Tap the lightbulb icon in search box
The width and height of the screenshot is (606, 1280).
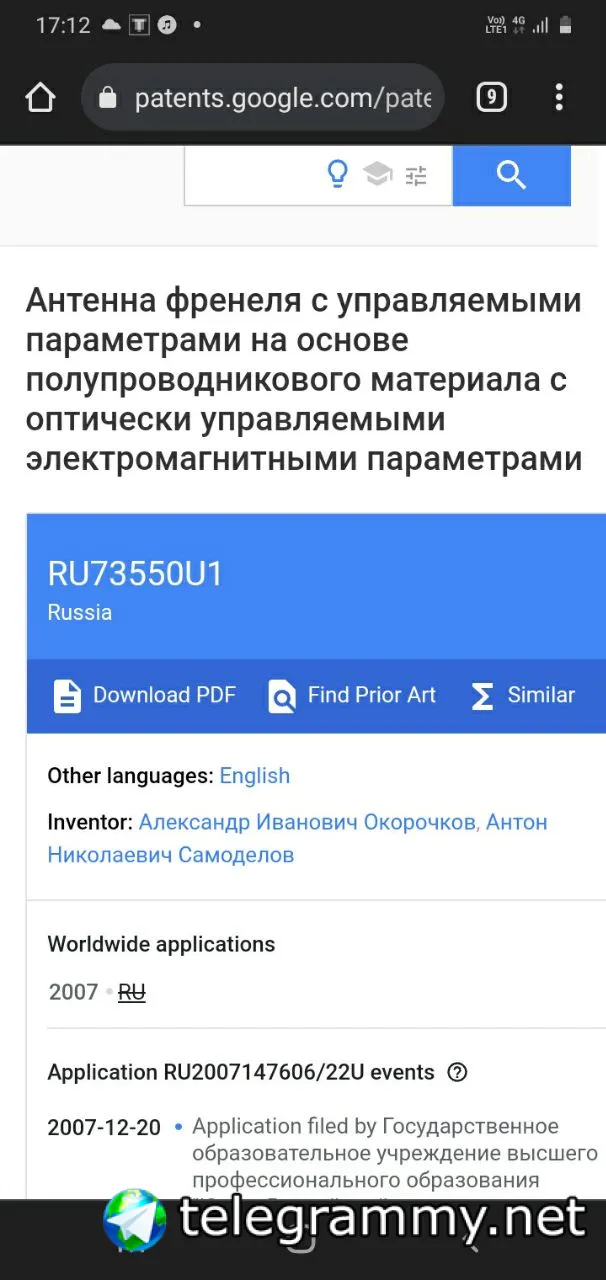coord(338,176)
